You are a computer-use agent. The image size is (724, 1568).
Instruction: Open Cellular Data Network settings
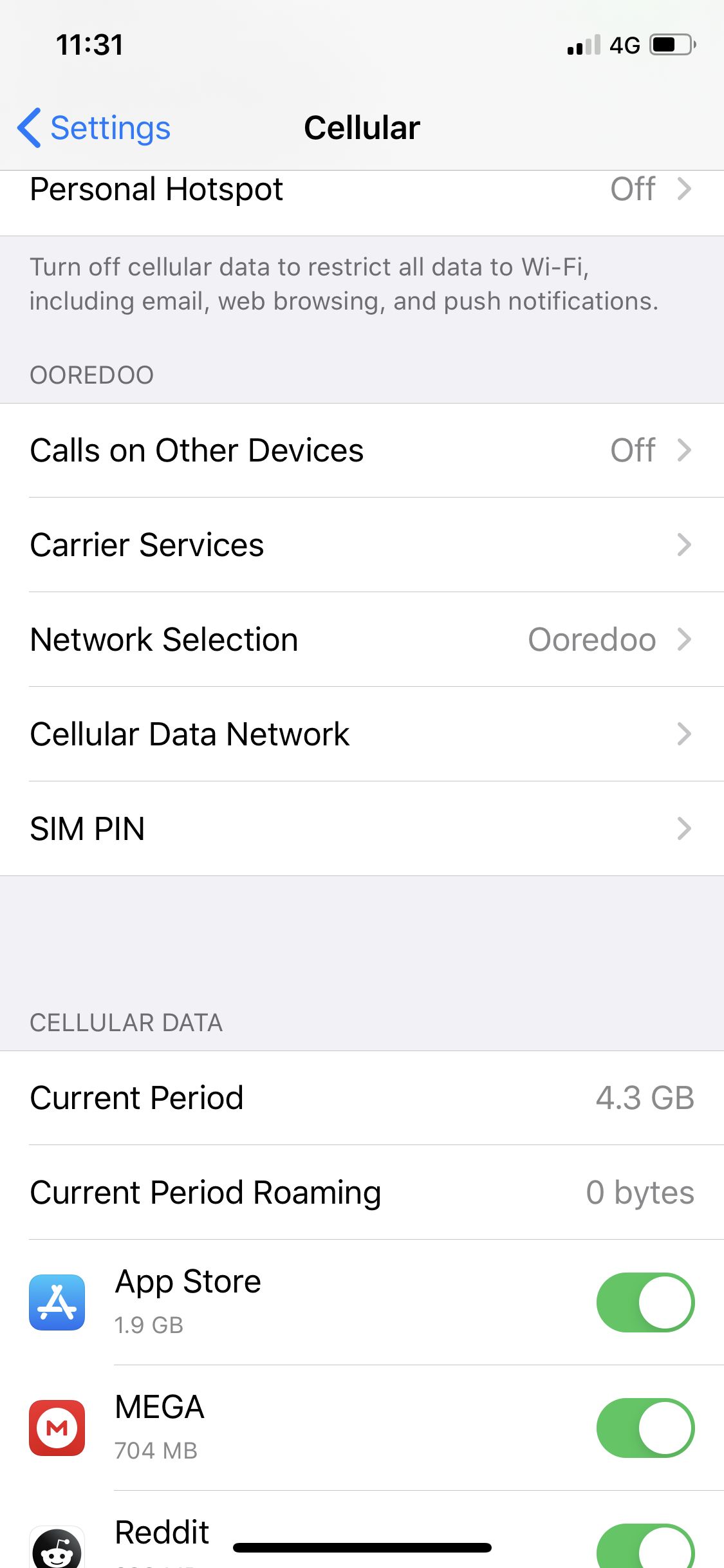(360, 734)
